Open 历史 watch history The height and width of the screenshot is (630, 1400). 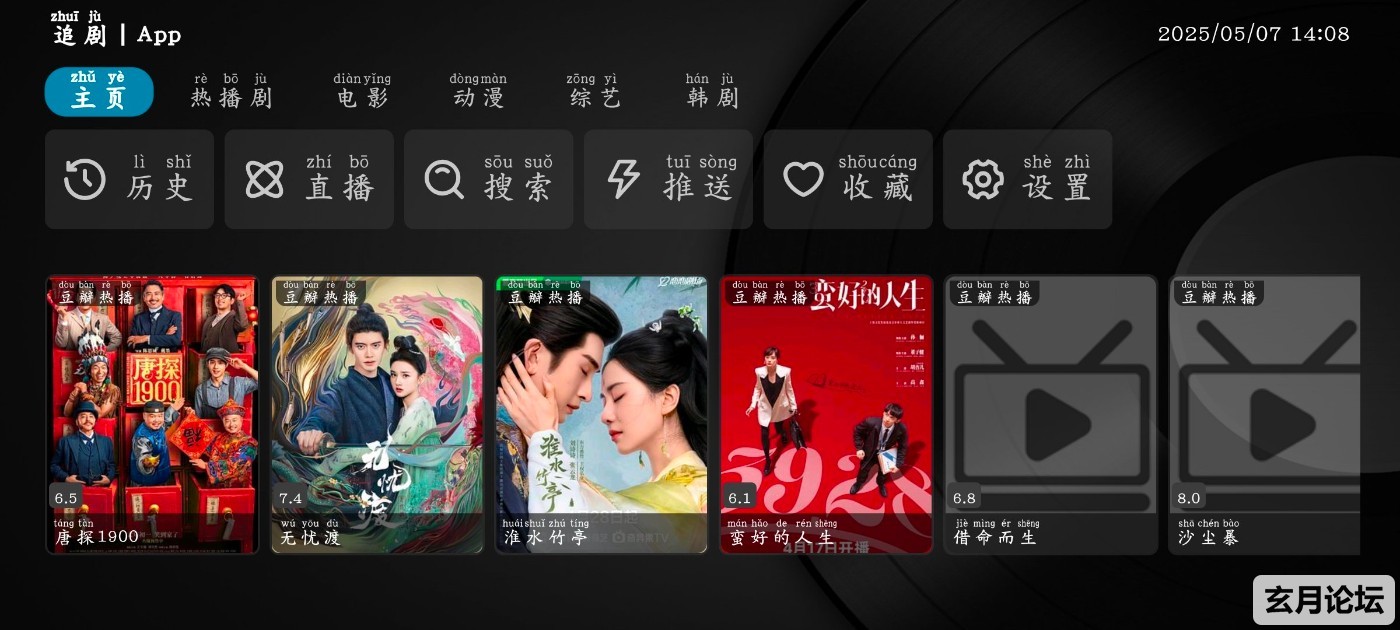(x=129, y=179)
